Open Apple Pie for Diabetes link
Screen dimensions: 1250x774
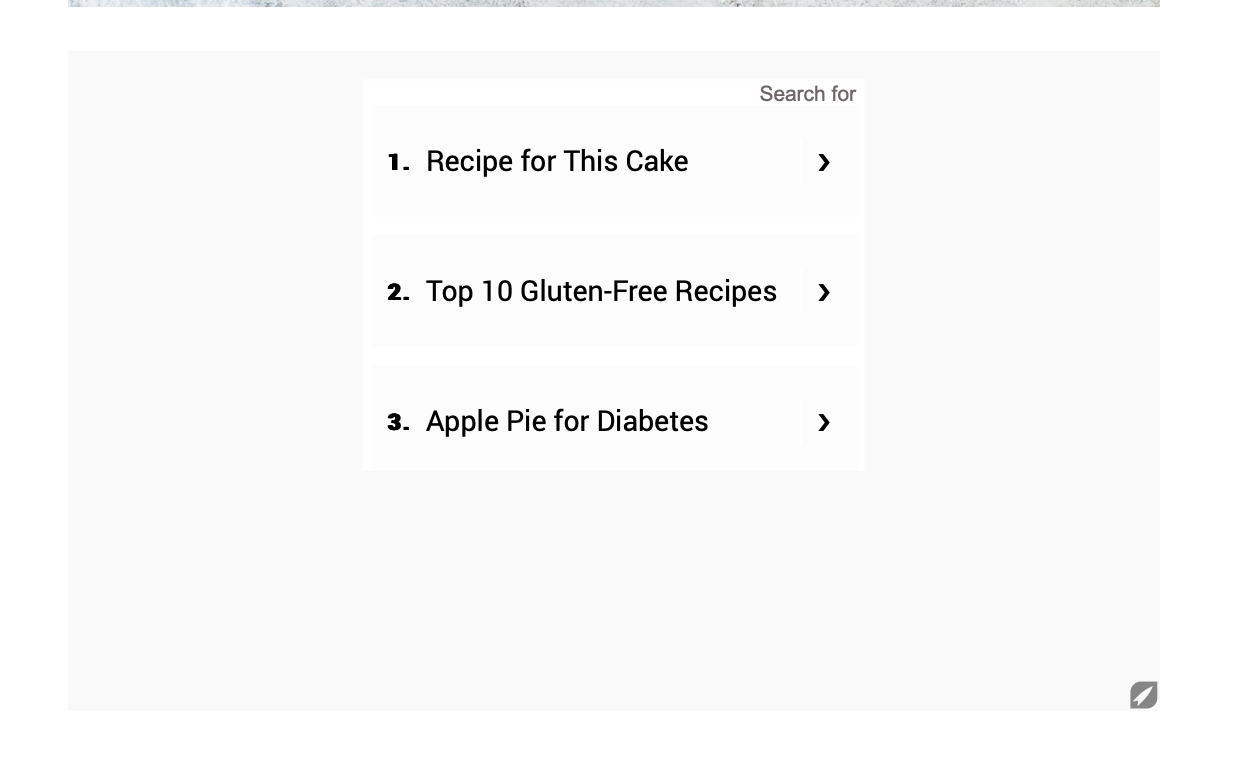coord(567,422)
